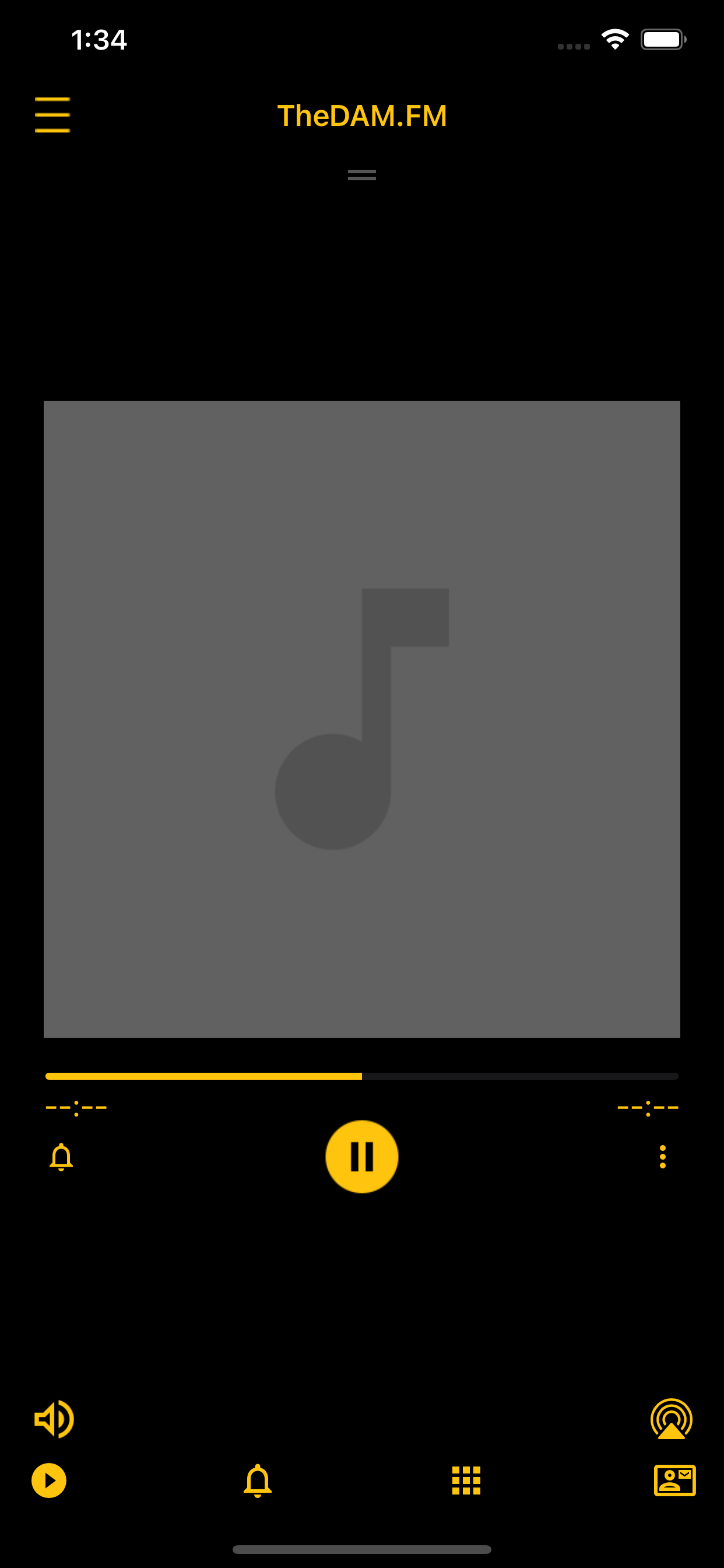Collapse the player using the drag handle
This screenshot has width=724, height=1568.
[x=361, y=174]
